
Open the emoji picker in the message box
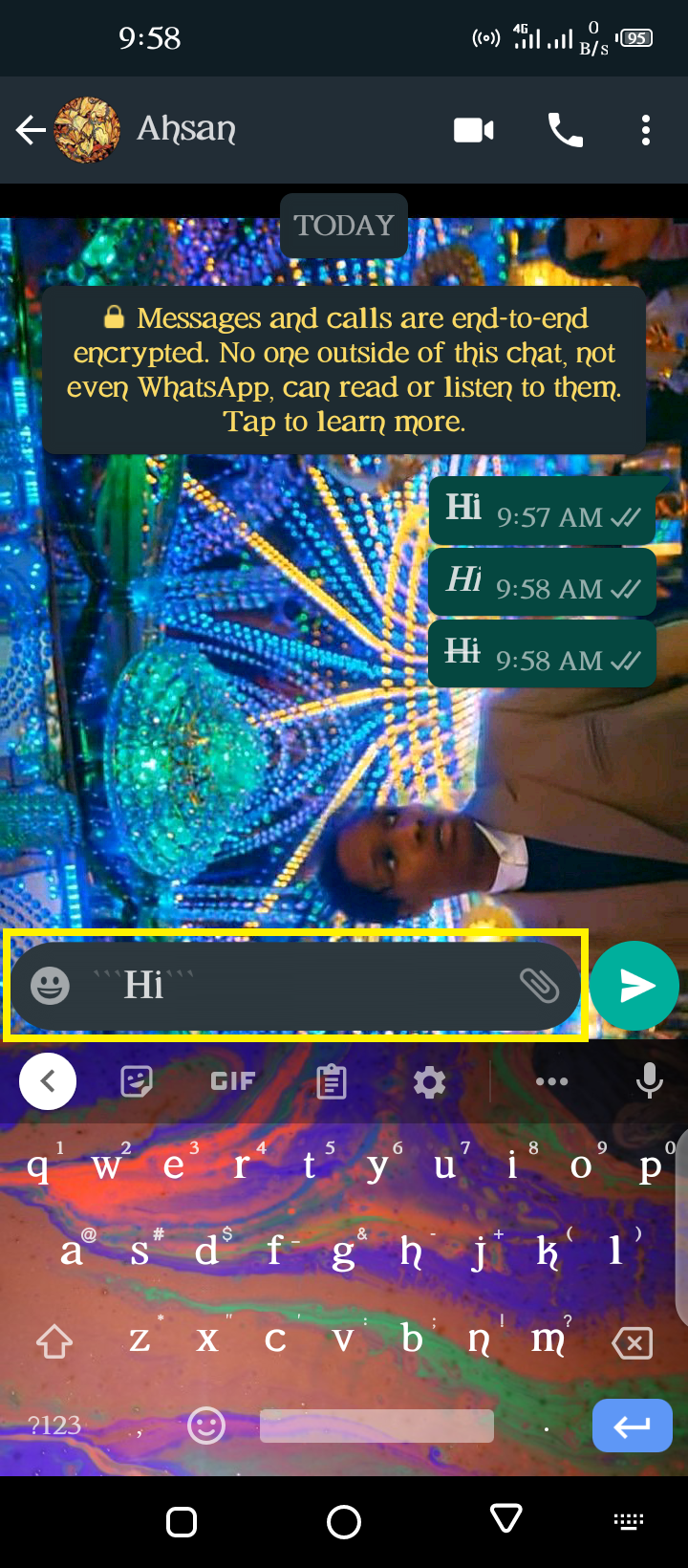pos(49,985)
